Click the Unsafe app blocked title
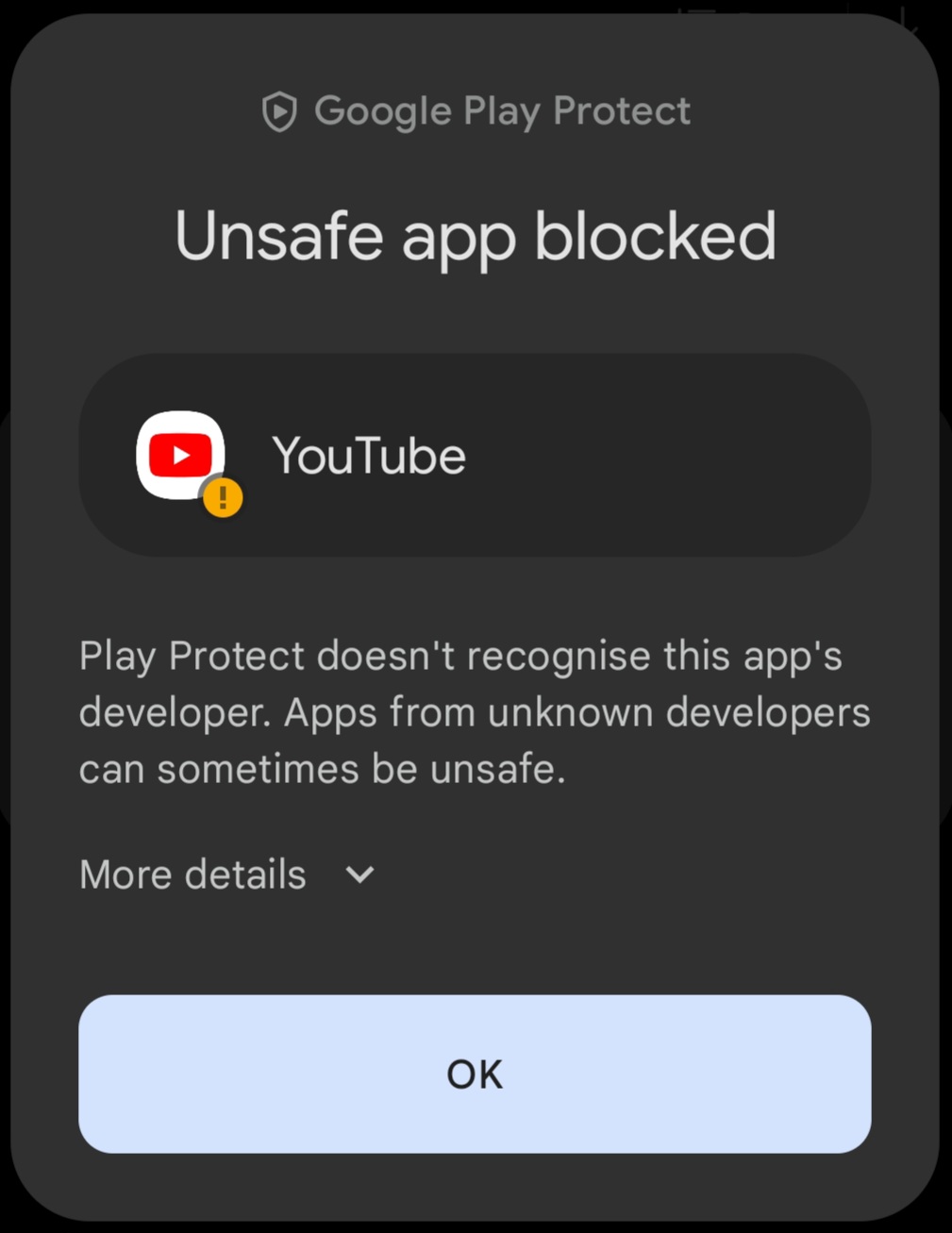The image size is (952, 1233). [x=475, y=236]
